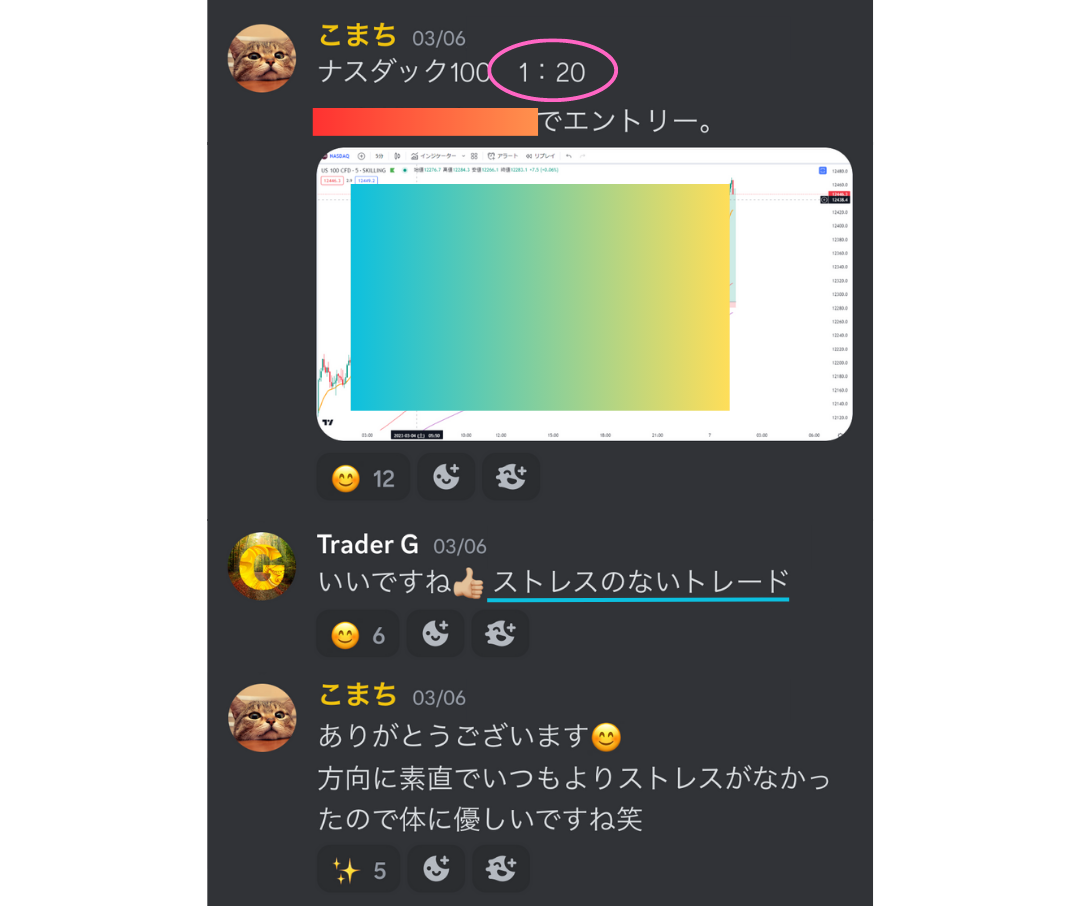This screenshot has height=906, width=1080.
Task: Add a super reaction to Trader G's message
Action: tap(500, 635)
